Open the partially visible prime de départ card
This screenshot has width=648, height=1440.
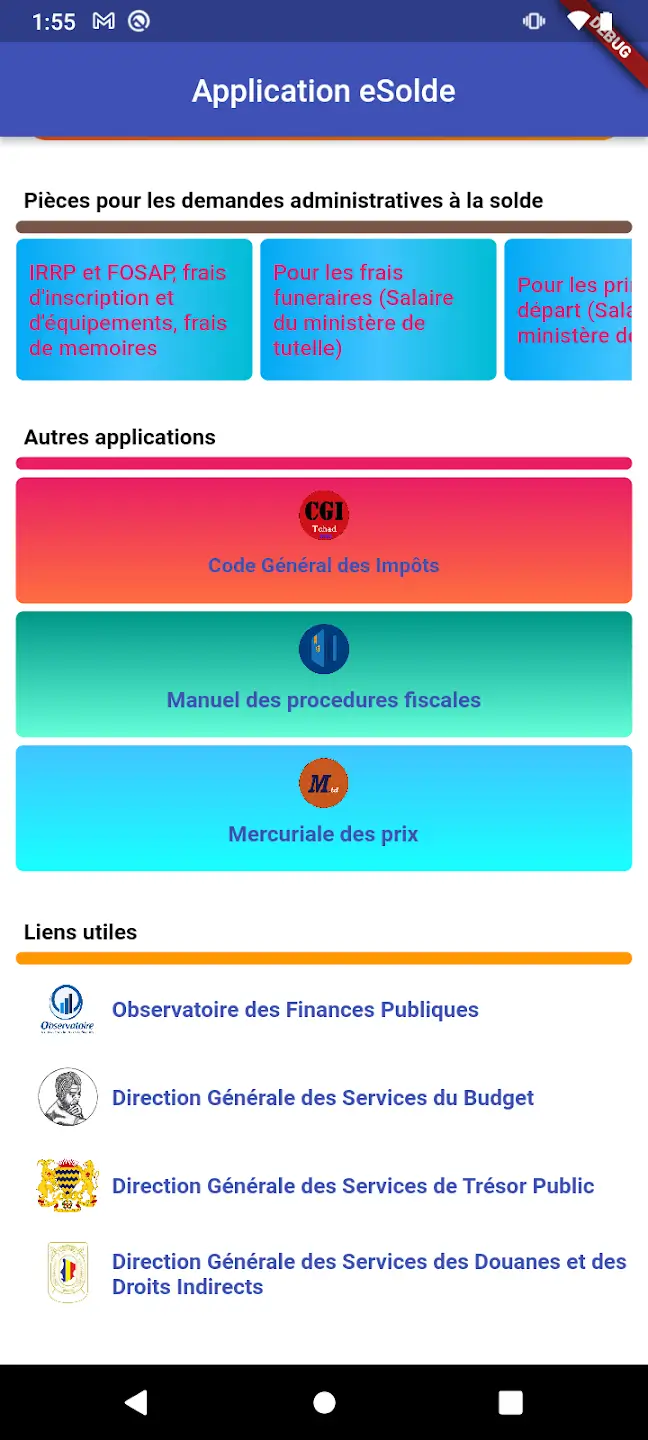(x=570, y=310)
